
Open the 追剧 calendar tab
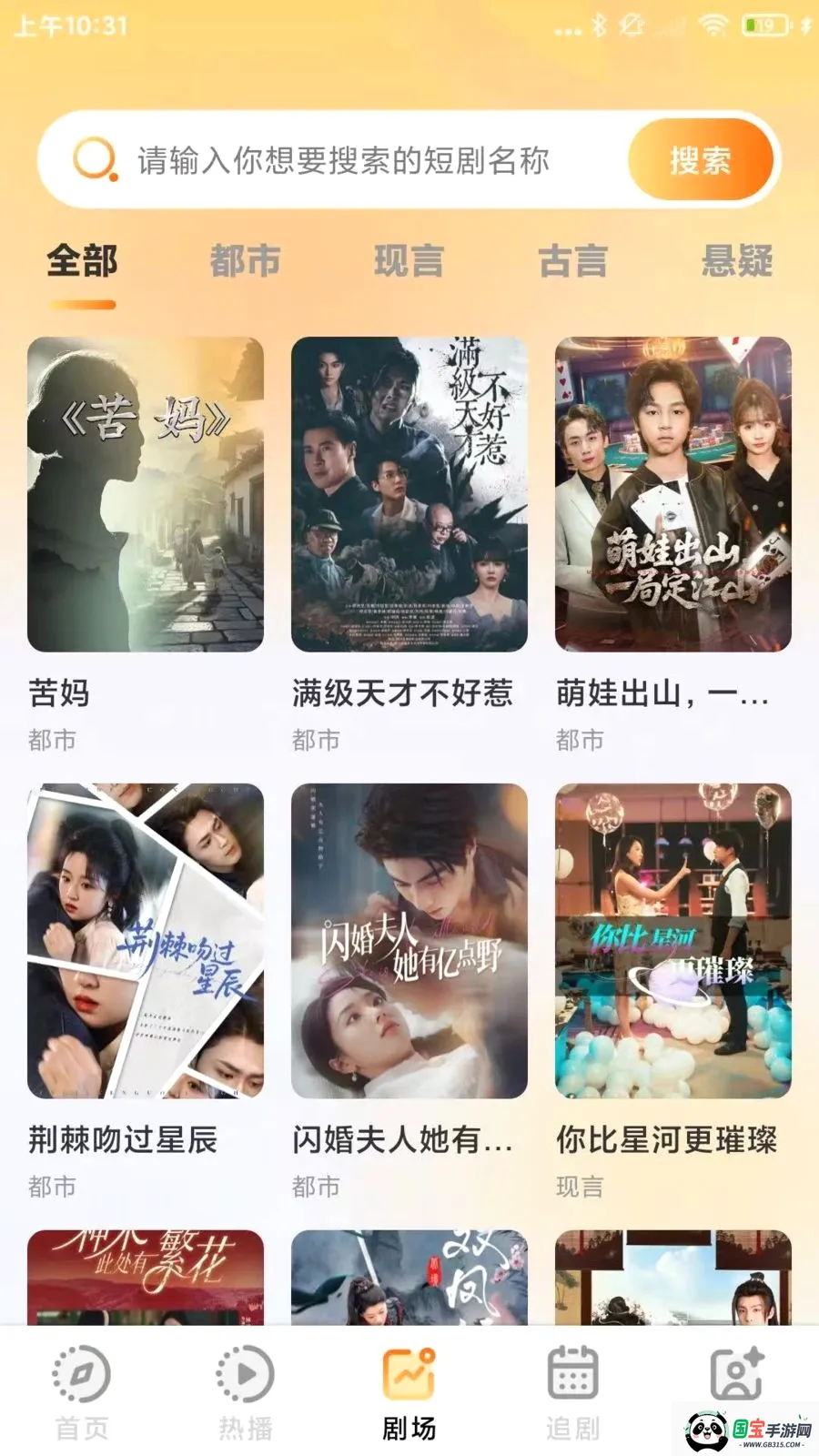click(x=573, y=1392)
